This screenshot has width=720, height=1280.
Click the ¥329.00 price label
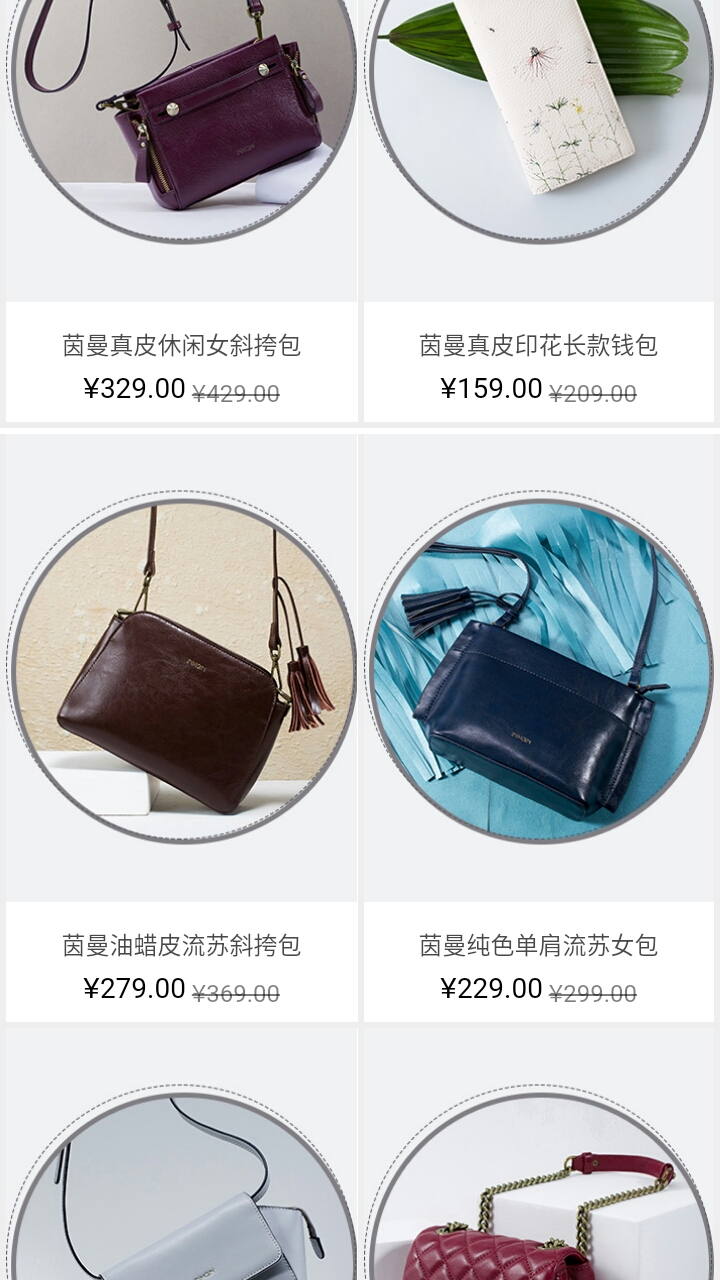(134, 388)
